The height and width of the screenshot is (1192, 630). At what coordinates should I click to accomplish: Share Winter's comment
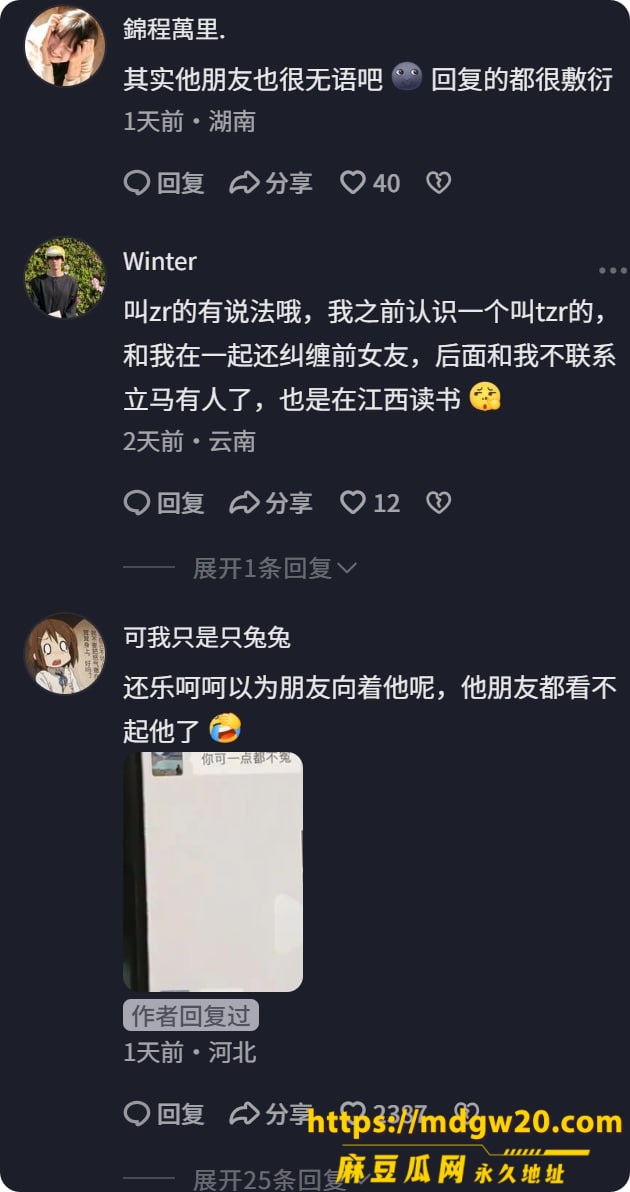[271, 502]
